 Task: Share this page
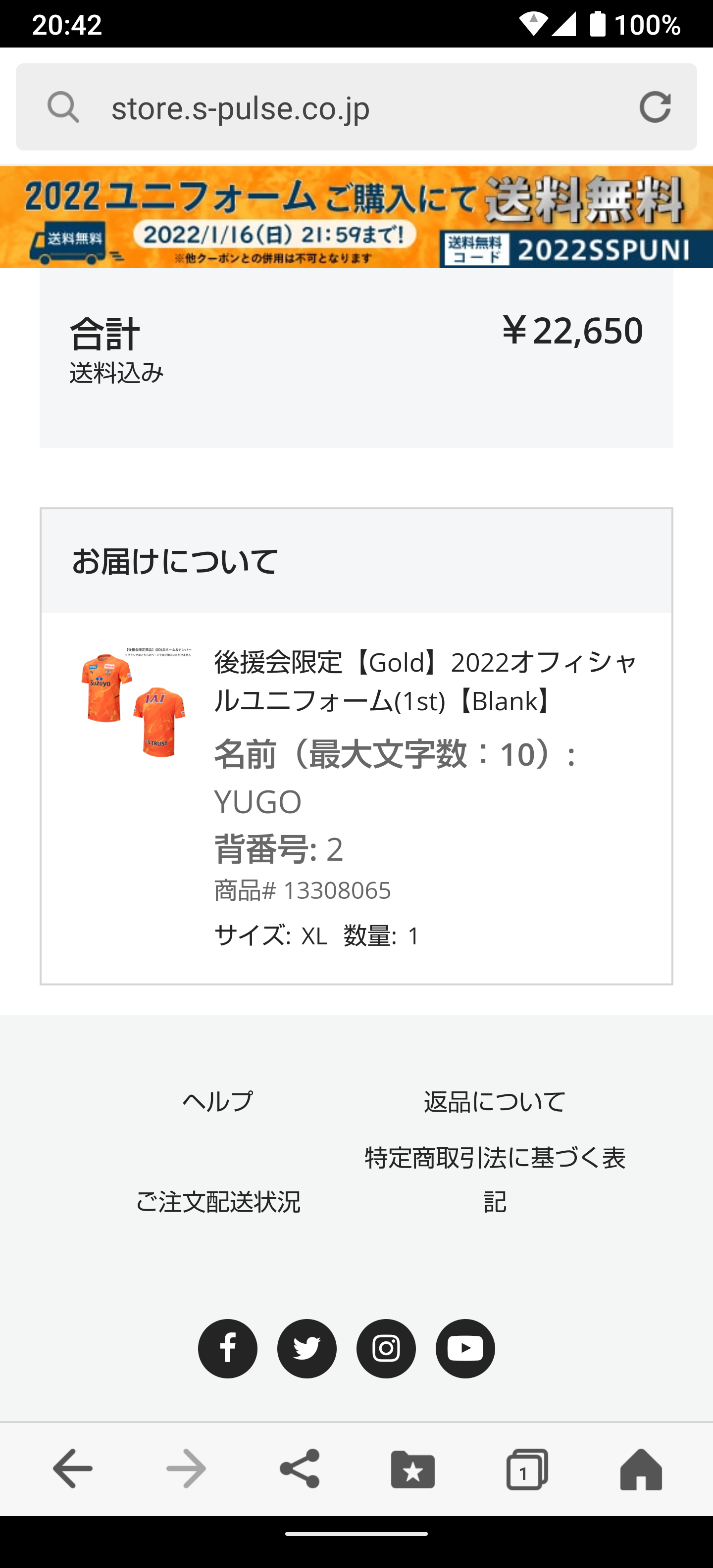[x=300, y=1469]
